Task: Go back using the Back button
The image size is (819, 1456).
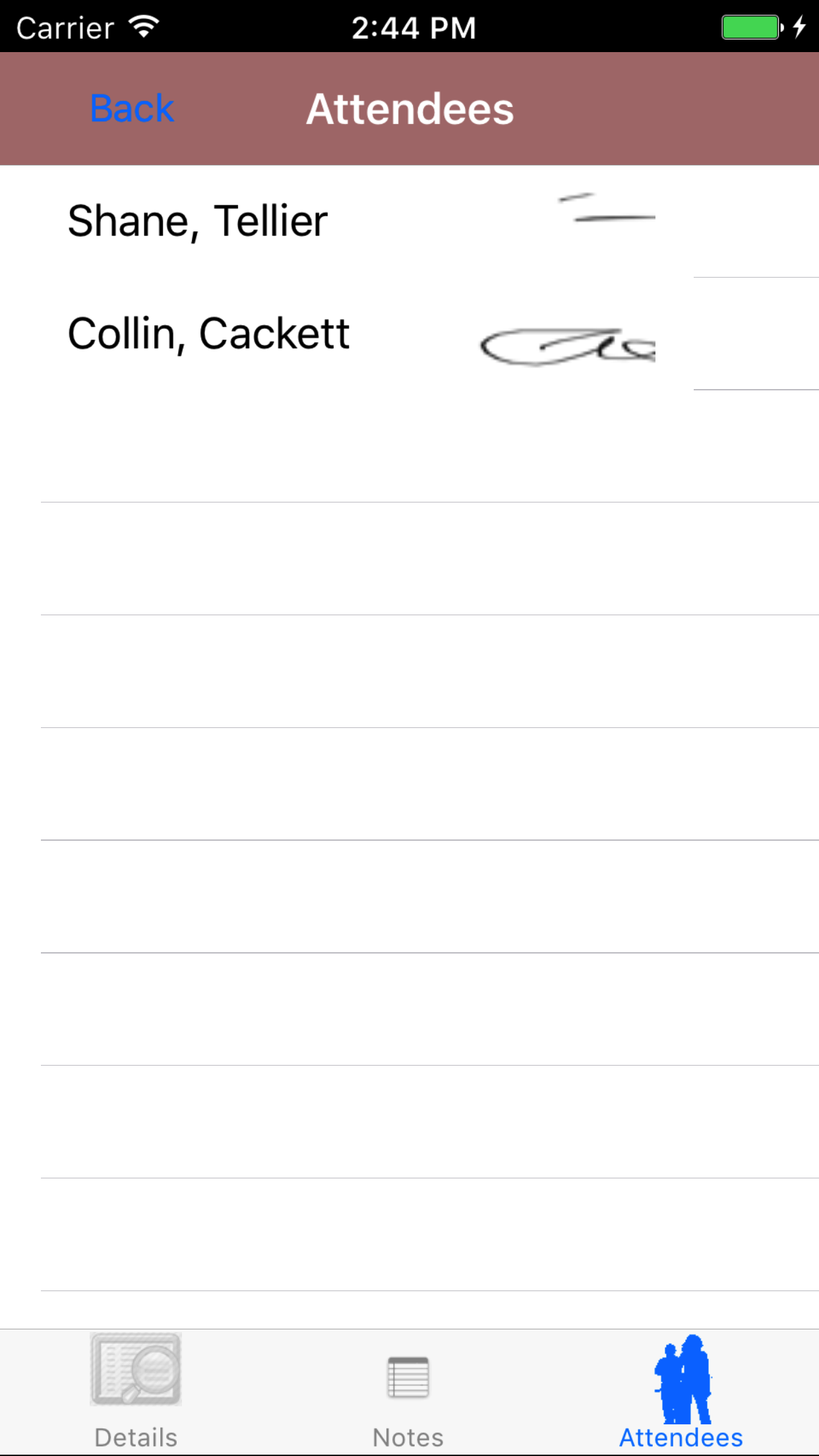Action: pyautogui.click(x=131, y=109)
